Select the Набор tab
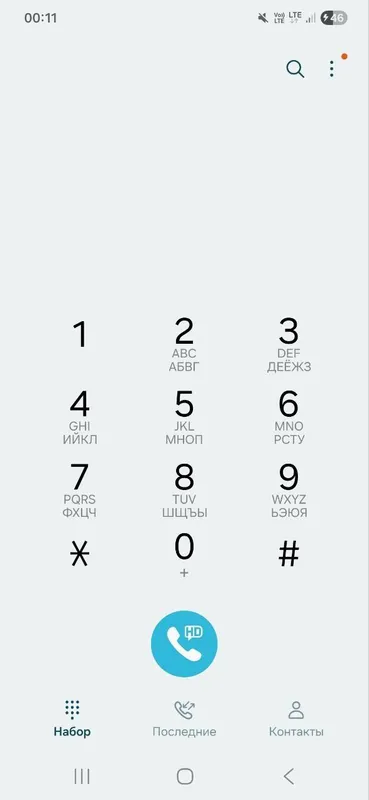Viewport: 369px width, 800px height. click(72, 718)
